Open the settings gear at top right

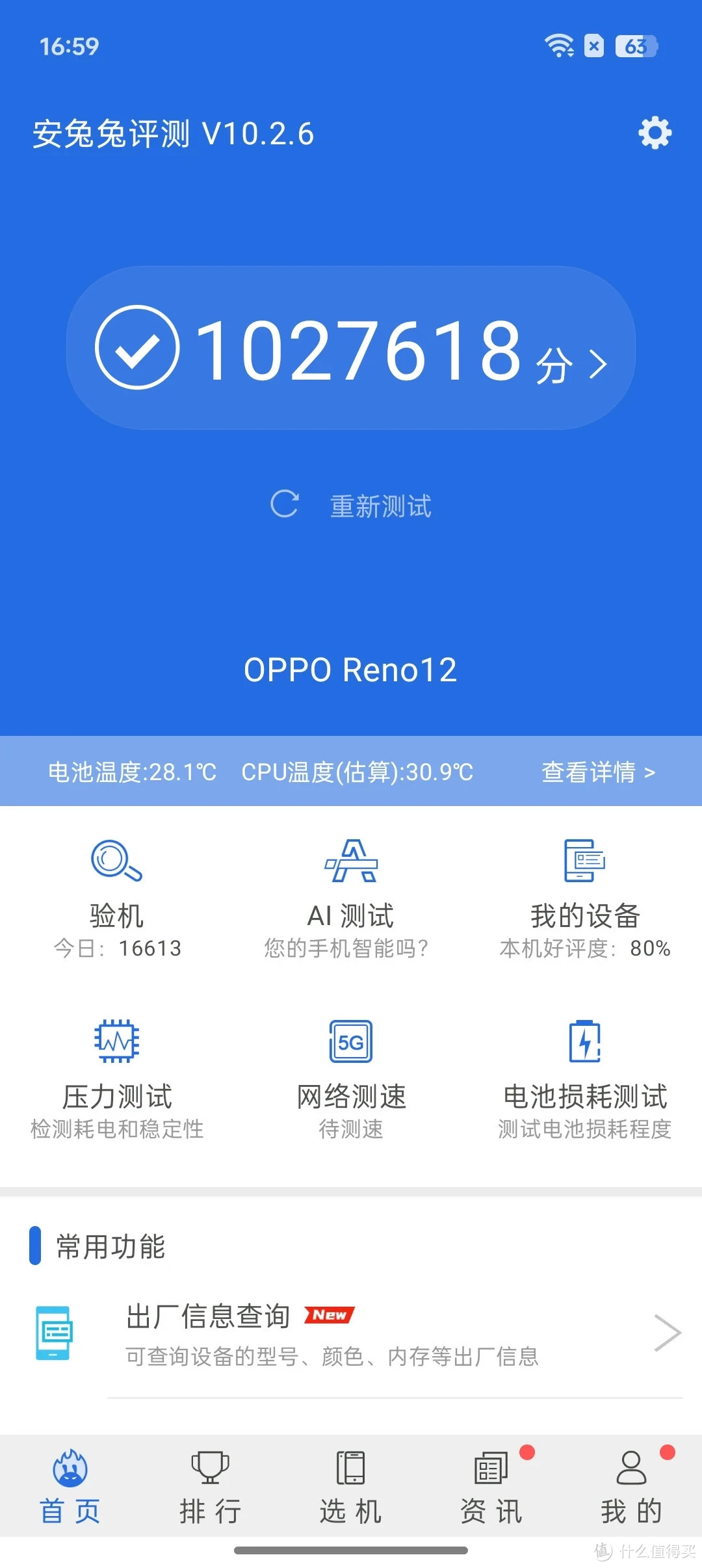pyautogui.click(x=655, y=133)
